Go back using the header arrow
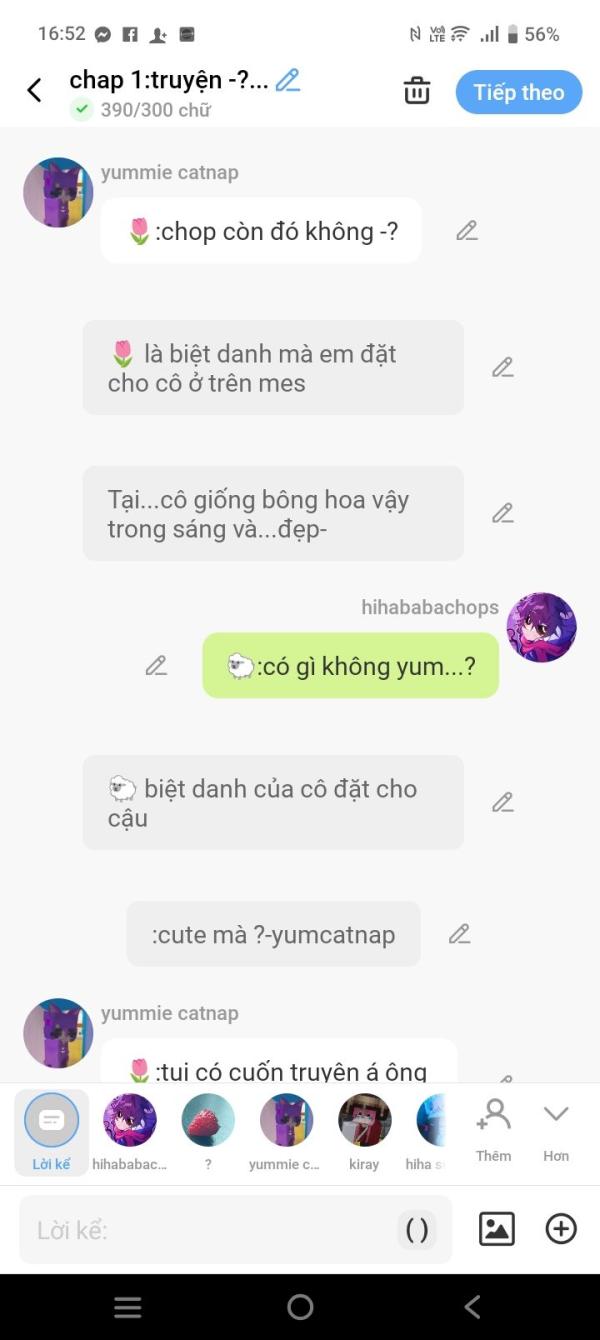This screenshot has height=1340, width=600. [34, 91]
